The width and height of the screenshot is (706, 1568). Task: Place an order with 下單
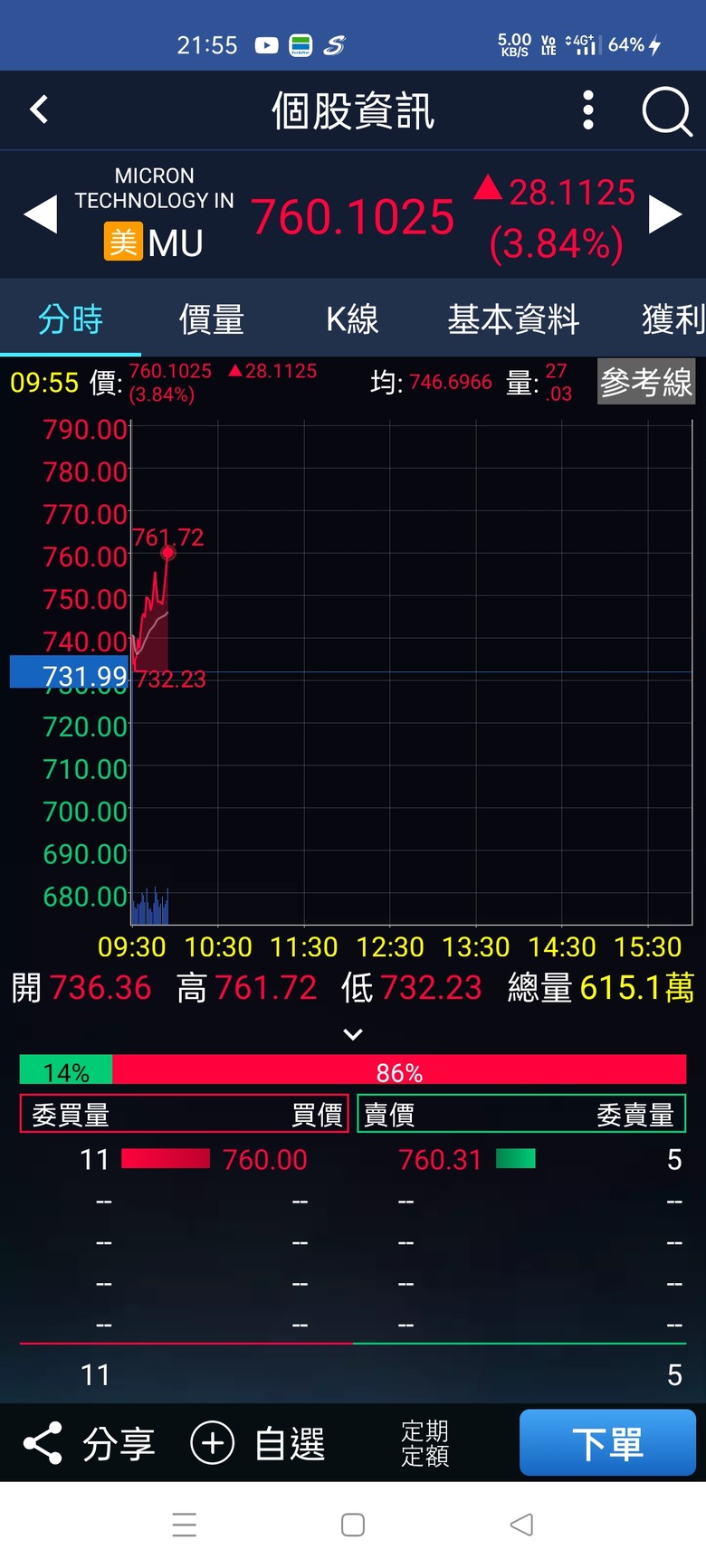click(607, 1442)
